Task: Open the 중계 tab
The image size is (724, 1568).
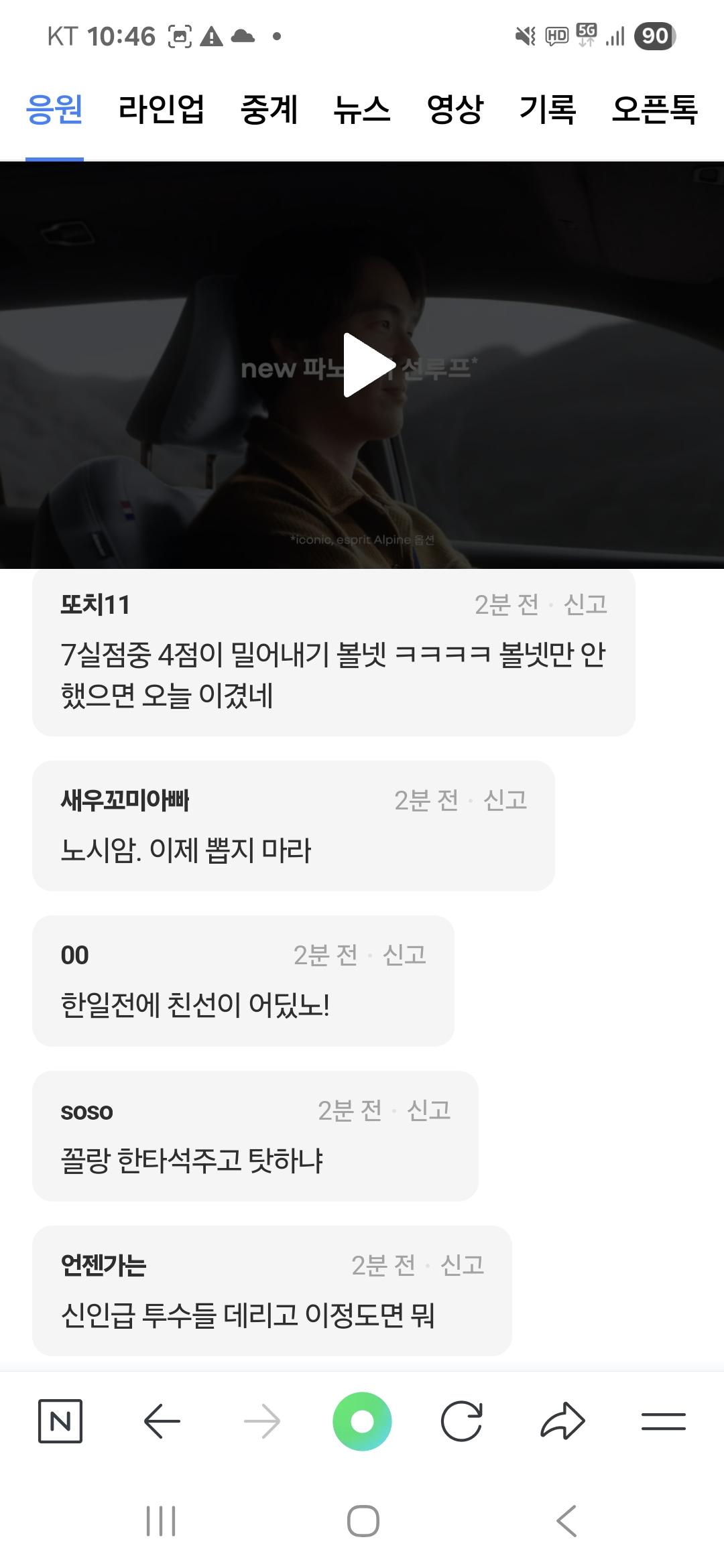Action: [x=271, y=113]
